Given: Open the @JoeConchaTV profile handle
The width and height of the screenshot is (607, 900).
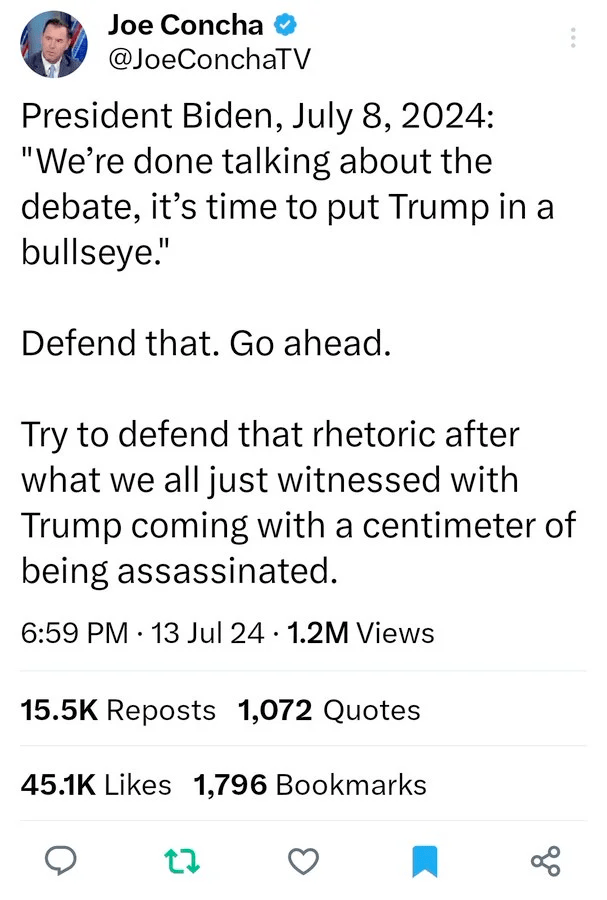Looking at the screenshot, I should (209, 60).
